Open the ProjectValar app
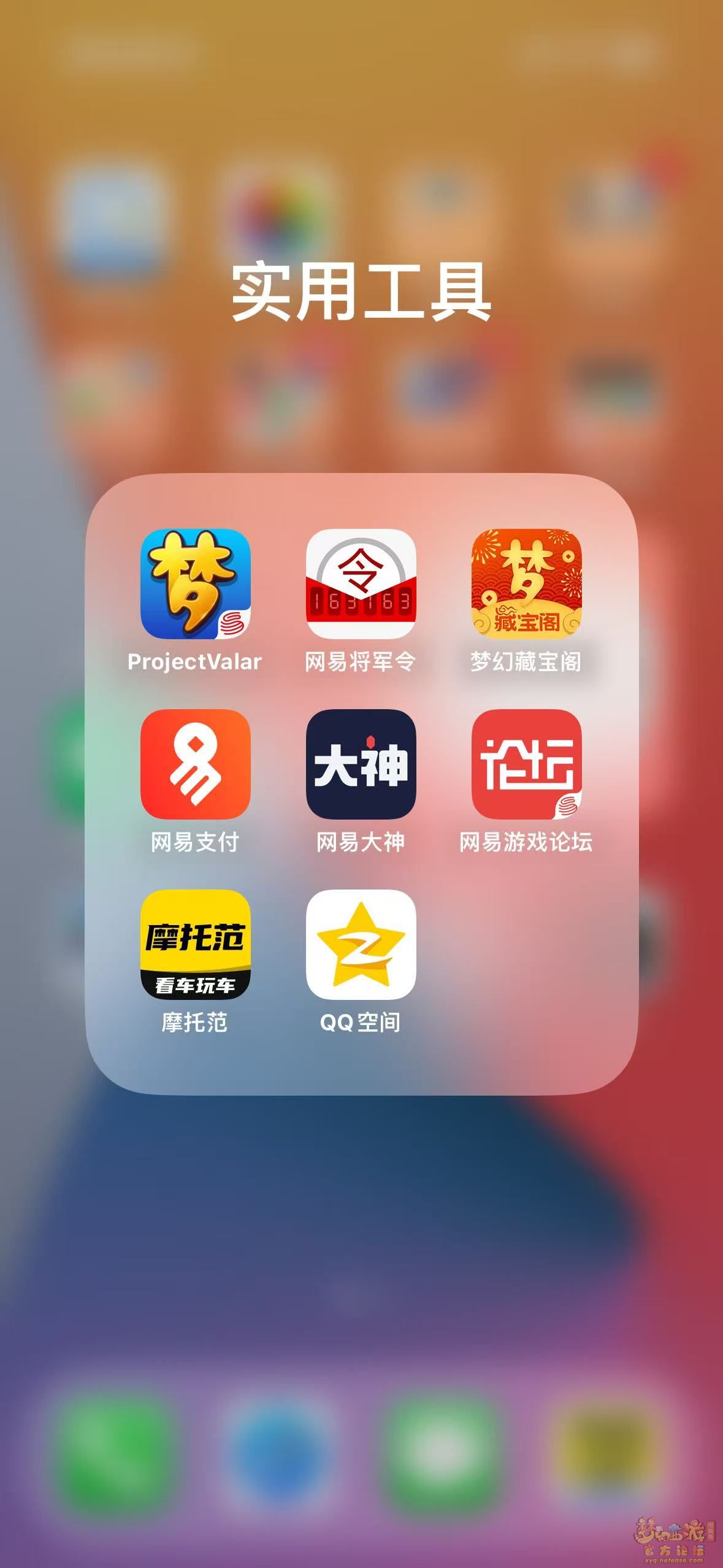 195,583
